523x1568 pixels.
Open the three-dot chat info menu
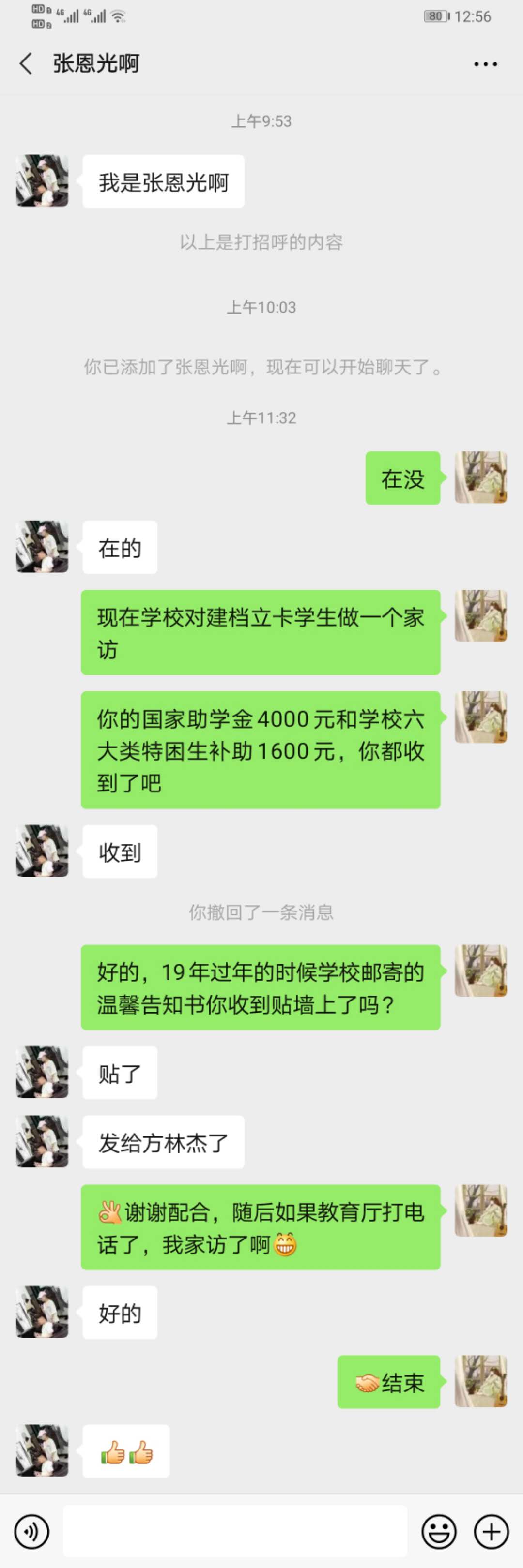coord(485,64)
